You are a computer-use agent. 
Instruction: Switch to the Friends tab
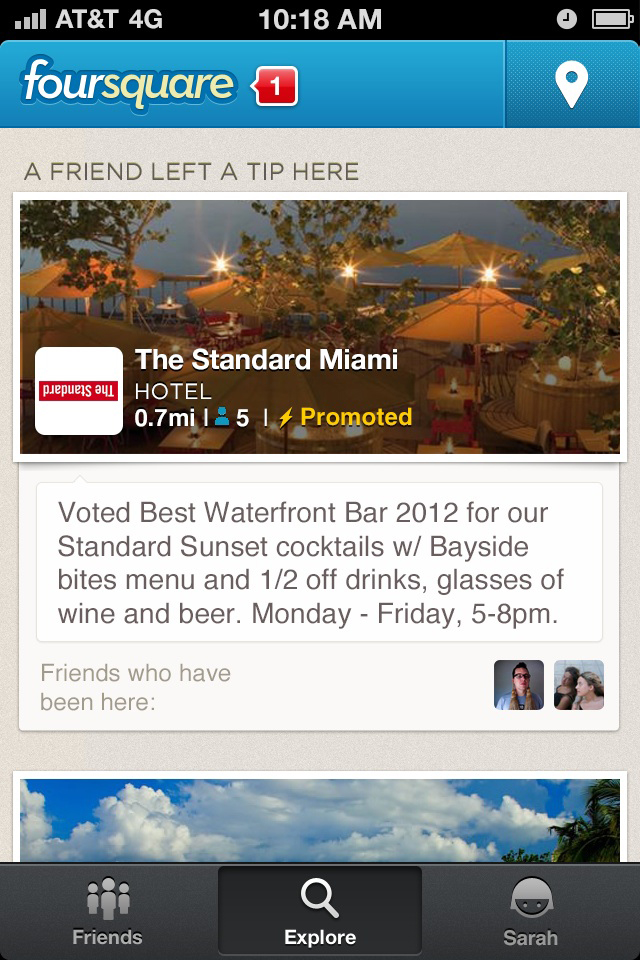click(x=107, y=911)
